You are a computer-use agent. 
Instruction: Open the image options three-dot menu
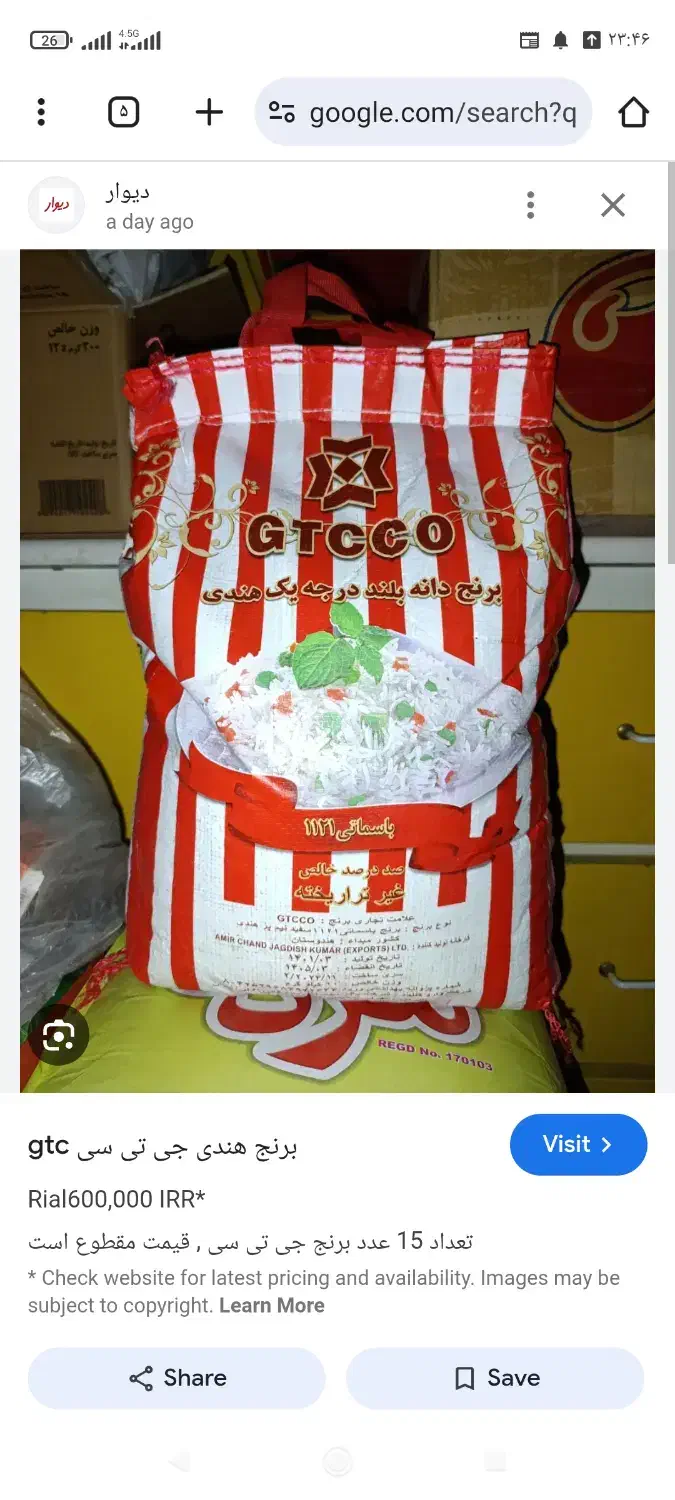tap(530, 205)
